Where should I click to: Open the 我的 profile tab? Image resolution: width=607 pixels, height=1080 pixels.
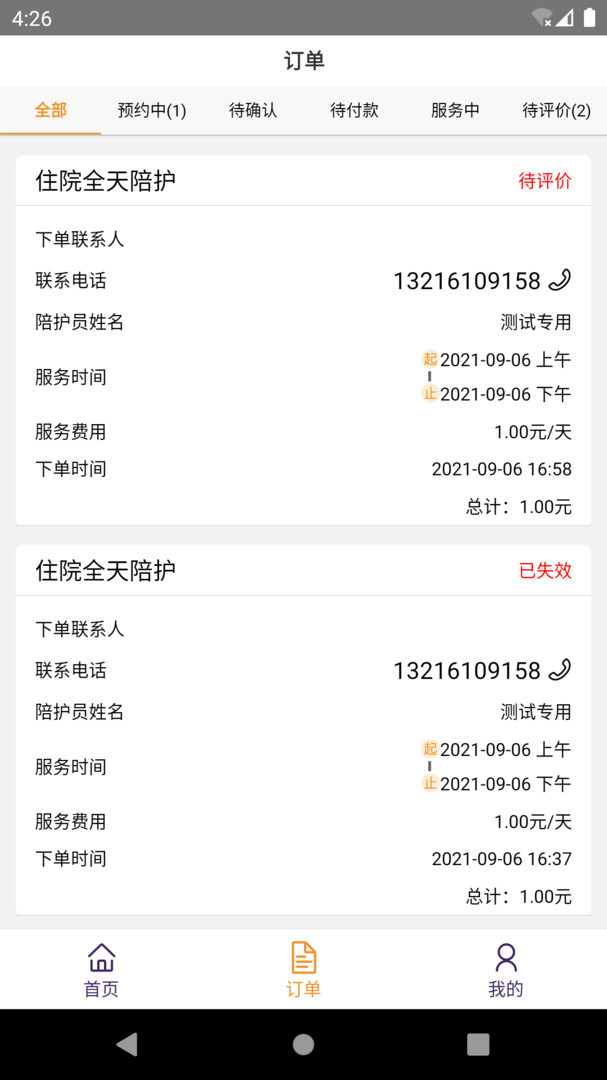pyautogui.click(x=505, y=970)
